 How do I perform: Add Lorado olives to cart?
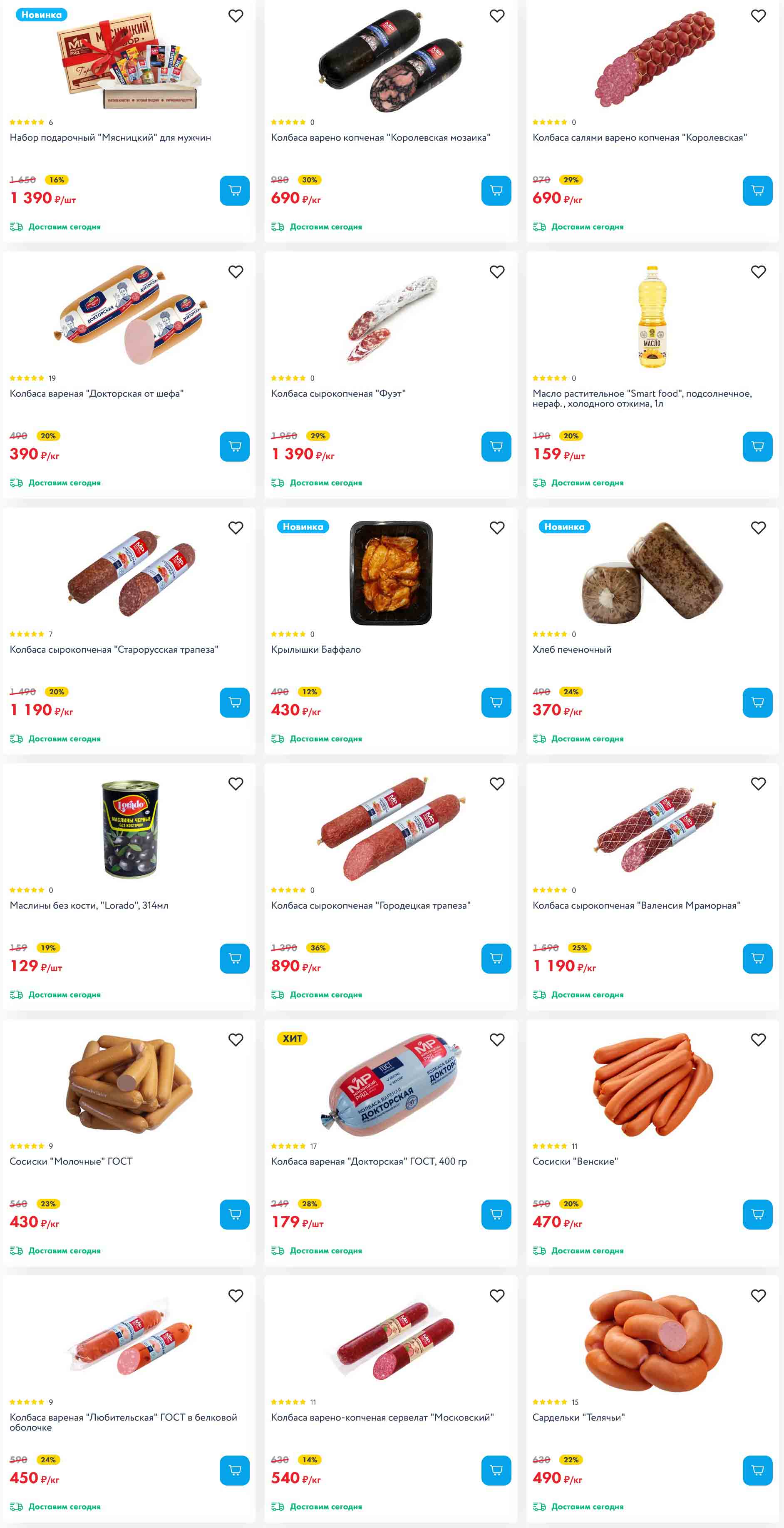234,958
